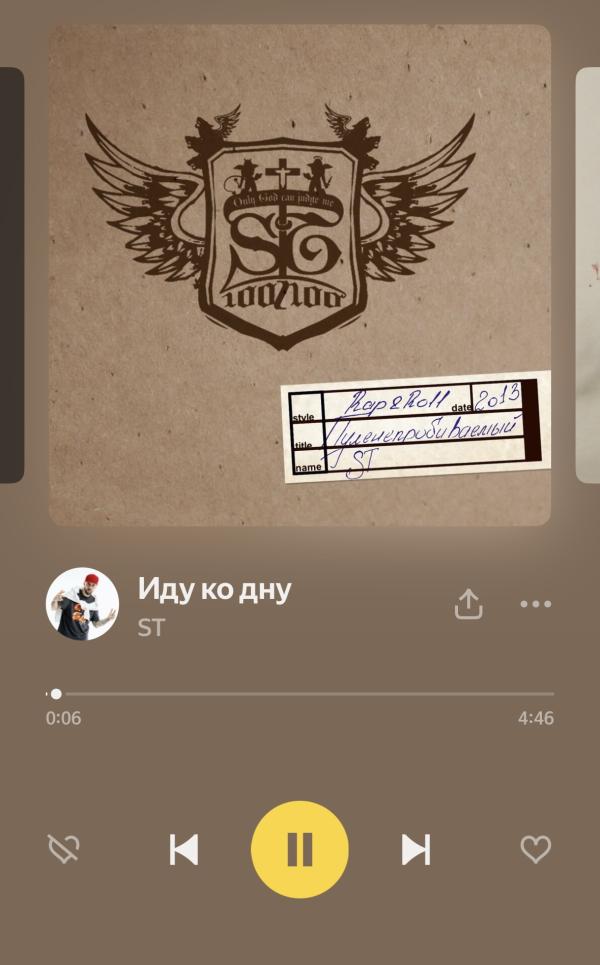Go back to the previous track
This screenshot has width=600, height=965.
[x=184, y=849]
